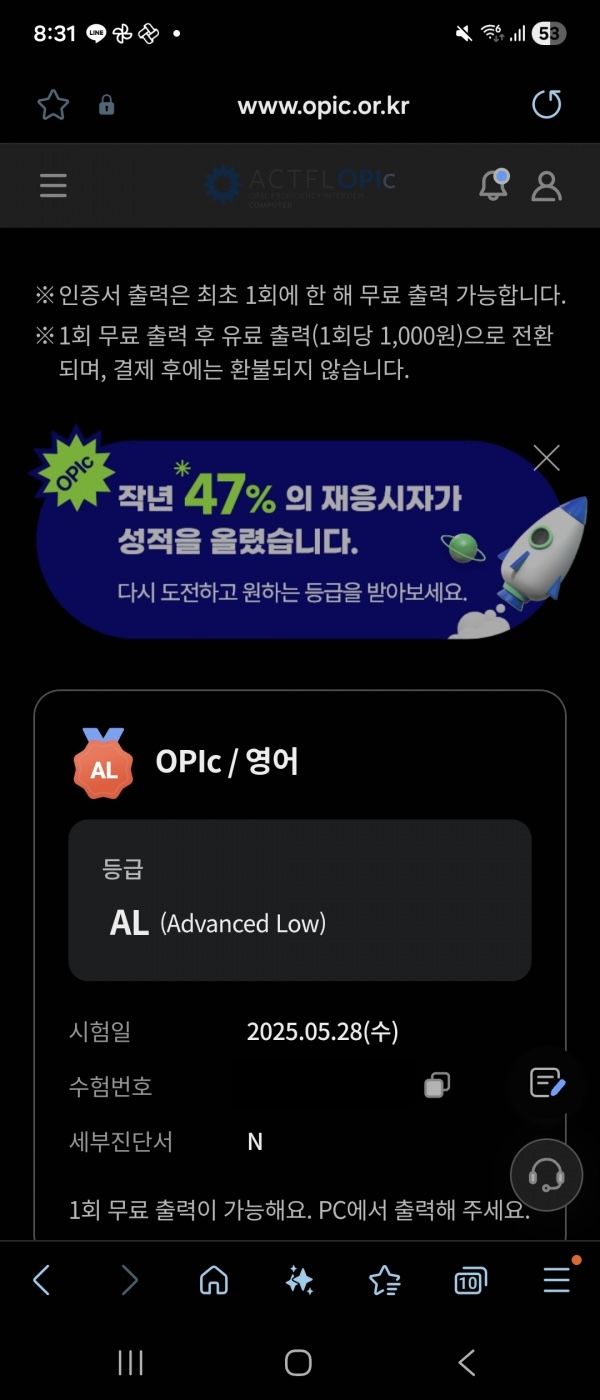
Task: Tap the www.opic.or.kr address bar
Action: pyautogui.click(x=323, y=106)
